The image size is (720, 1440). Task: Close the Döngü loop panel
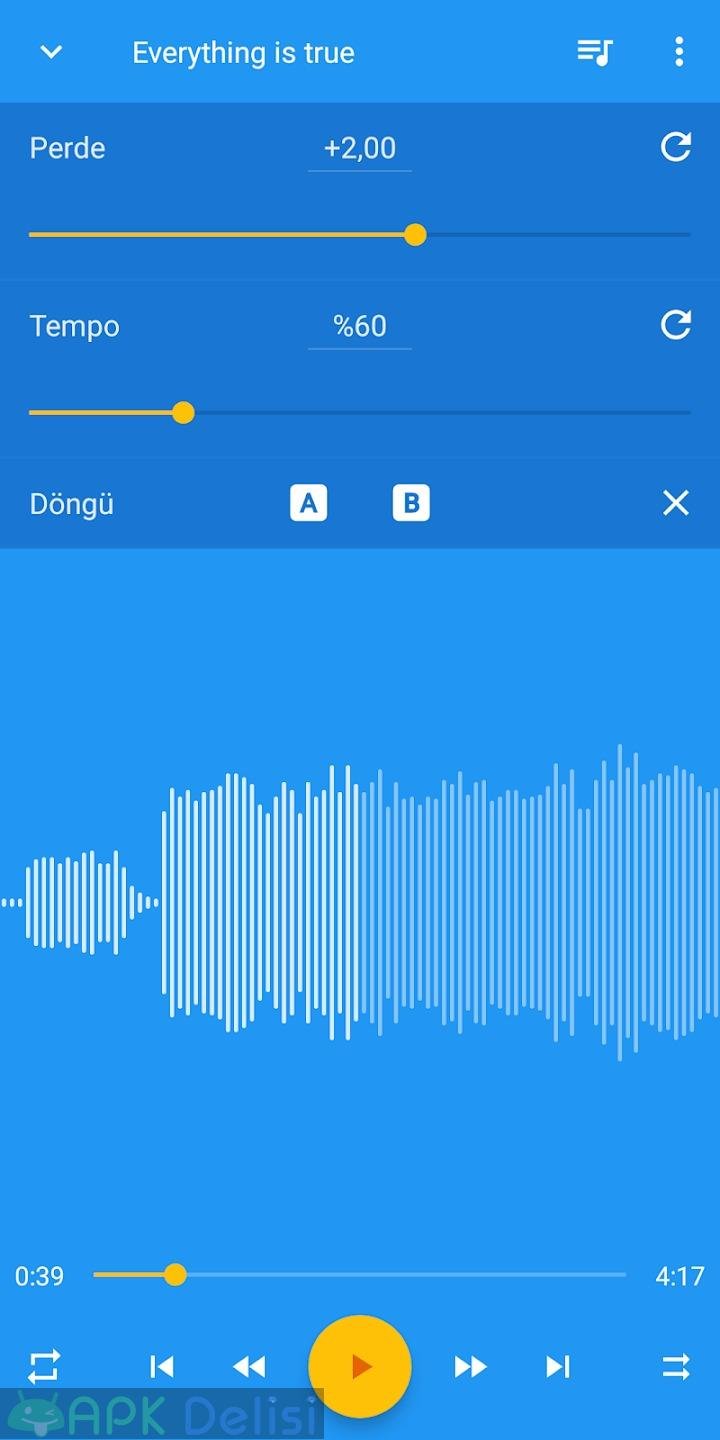676,503
